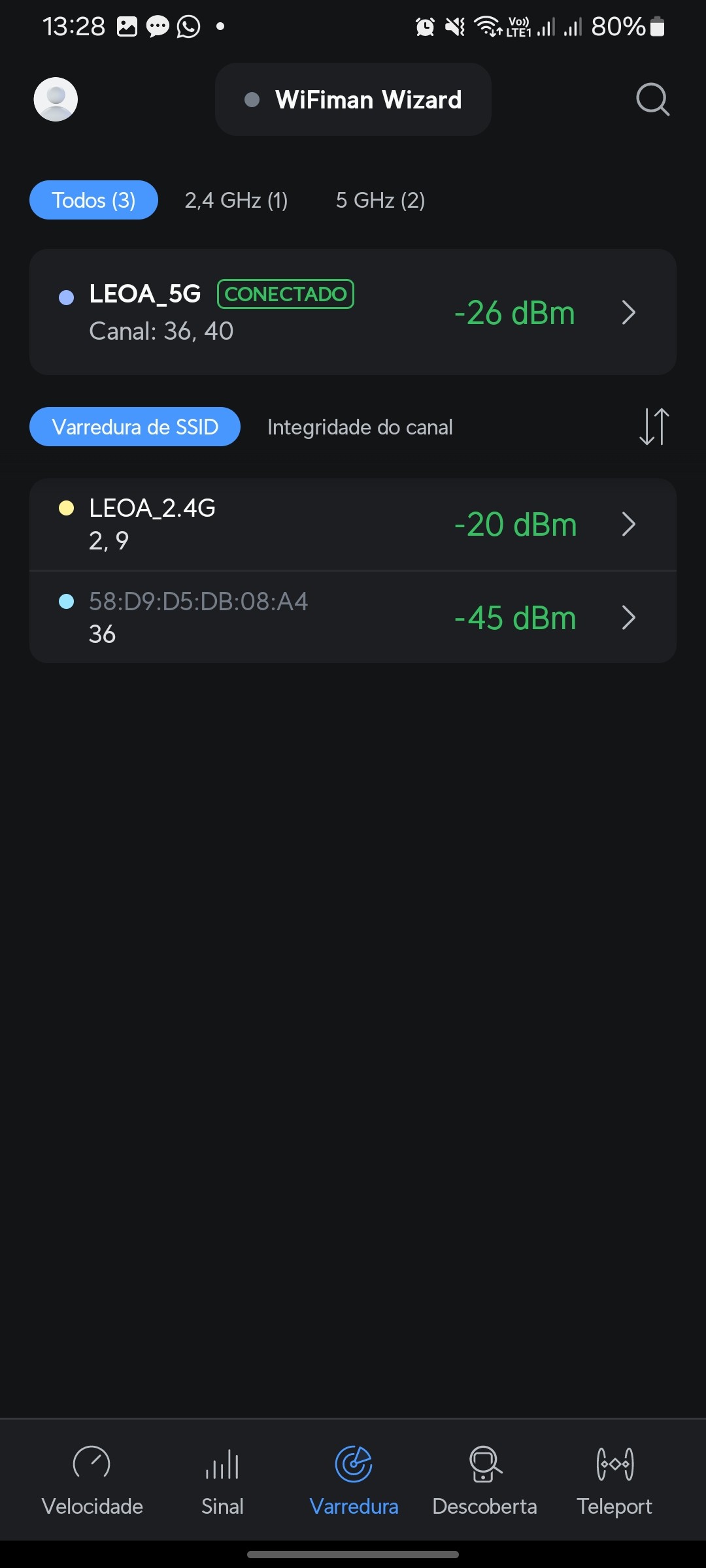The height and width of the screenshot is (1568, 706).
Task: Filter networks by 2,4 GHz
Action: click(x=236, y=200)
